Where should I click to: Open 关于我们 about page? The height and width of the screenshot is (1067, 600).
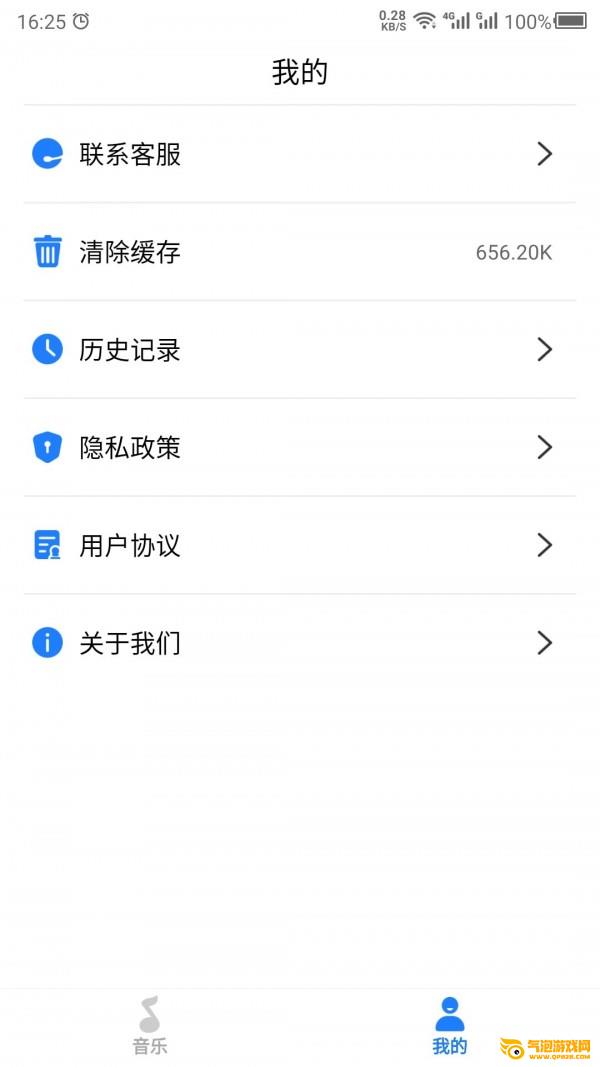coord(299,643)
